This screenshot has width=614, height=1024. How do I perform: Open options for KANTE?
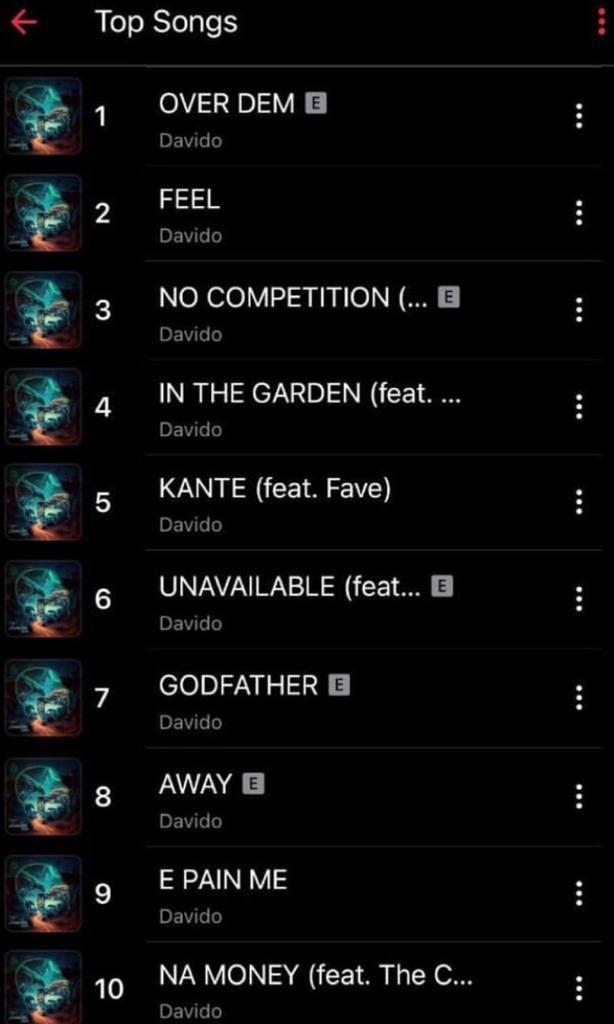(578, 503)
